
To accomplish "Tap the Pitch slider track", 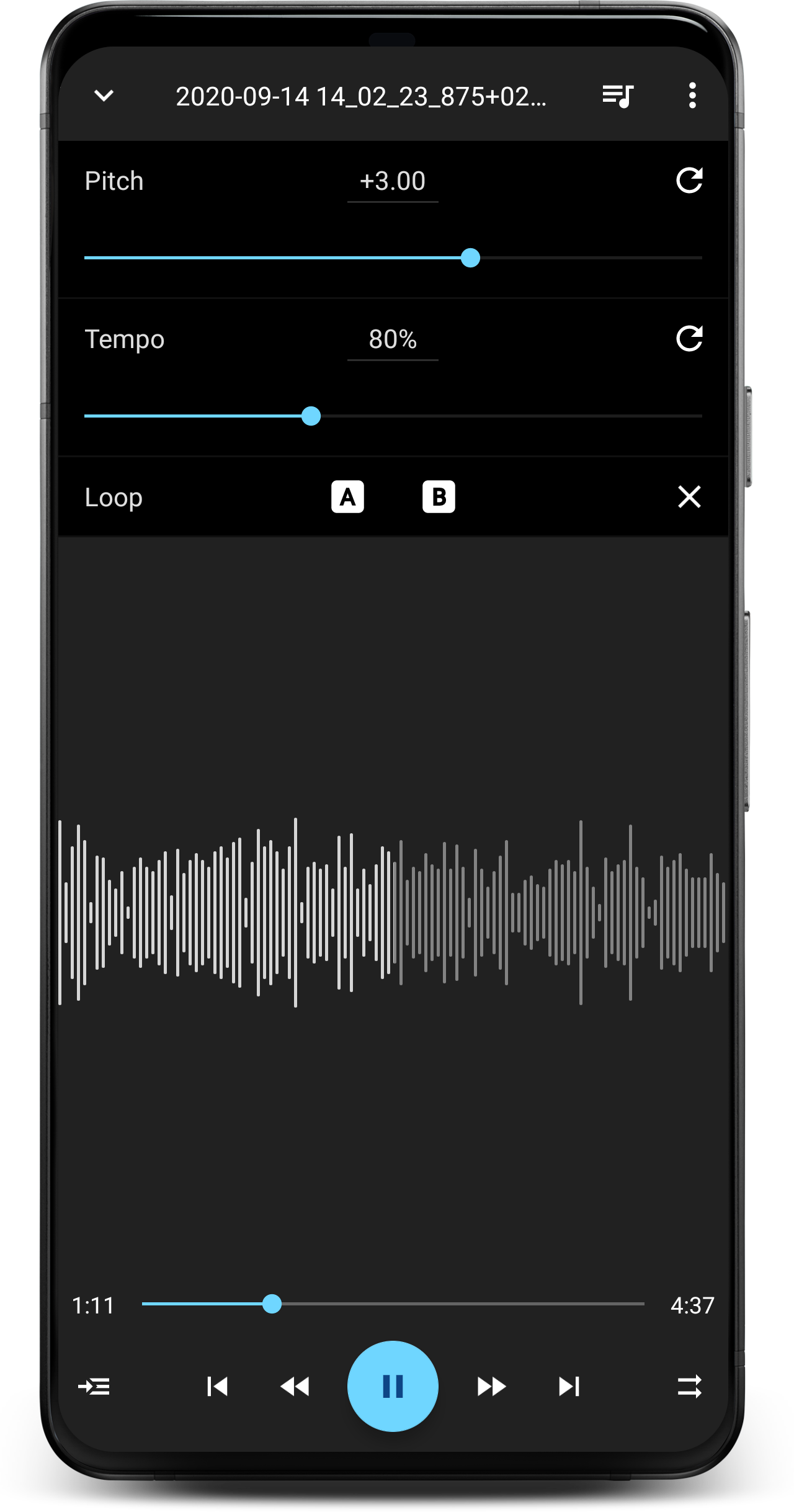I will click(393, 257).
